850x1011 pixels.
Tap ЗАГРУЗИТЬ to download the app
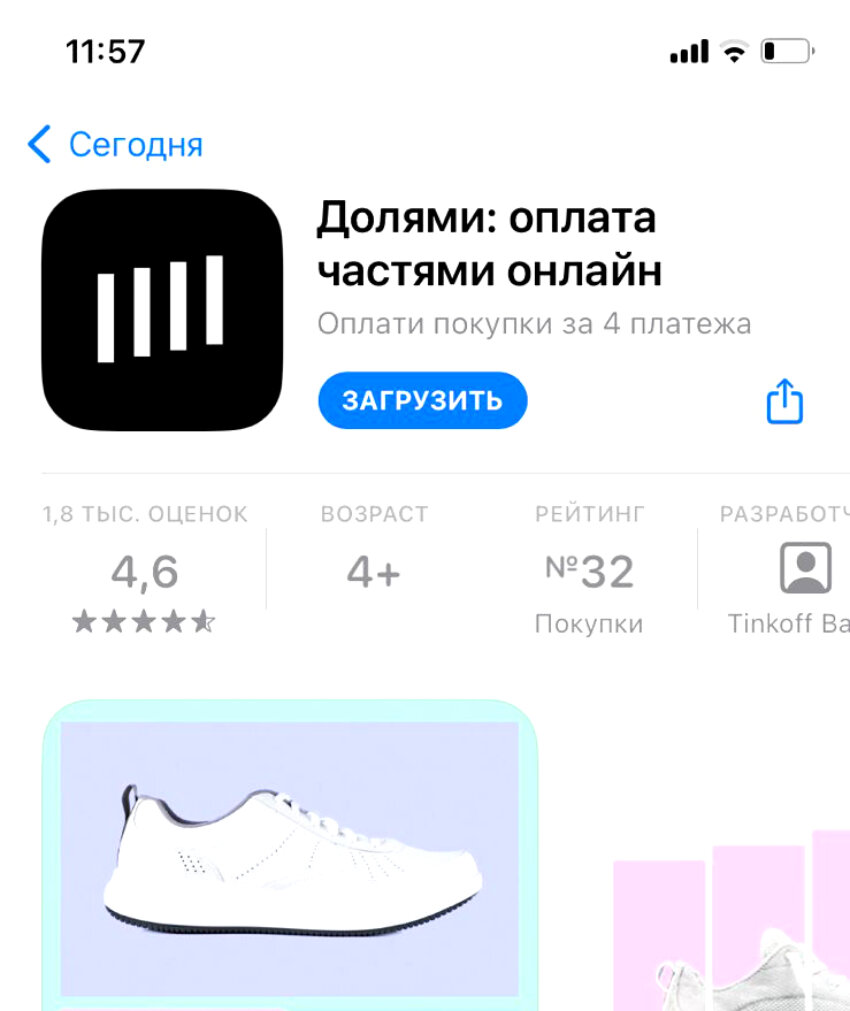(422, 400)
